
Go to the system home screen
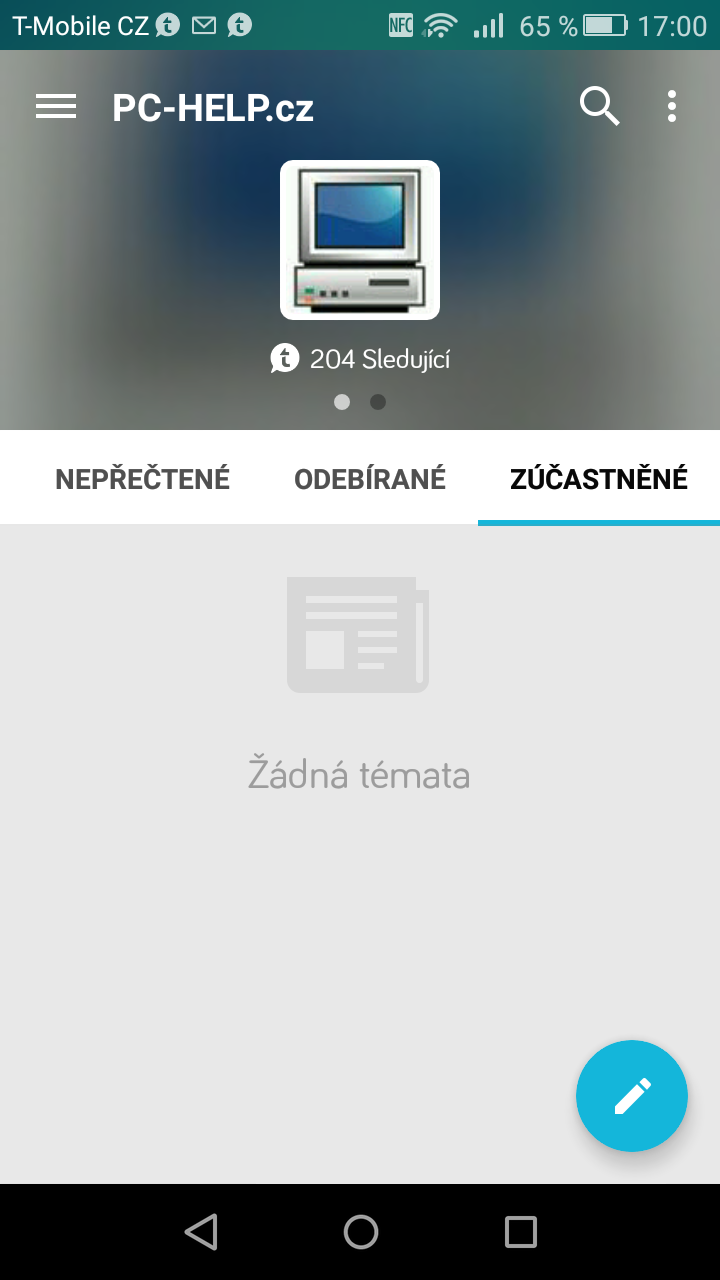(361, 1232)
